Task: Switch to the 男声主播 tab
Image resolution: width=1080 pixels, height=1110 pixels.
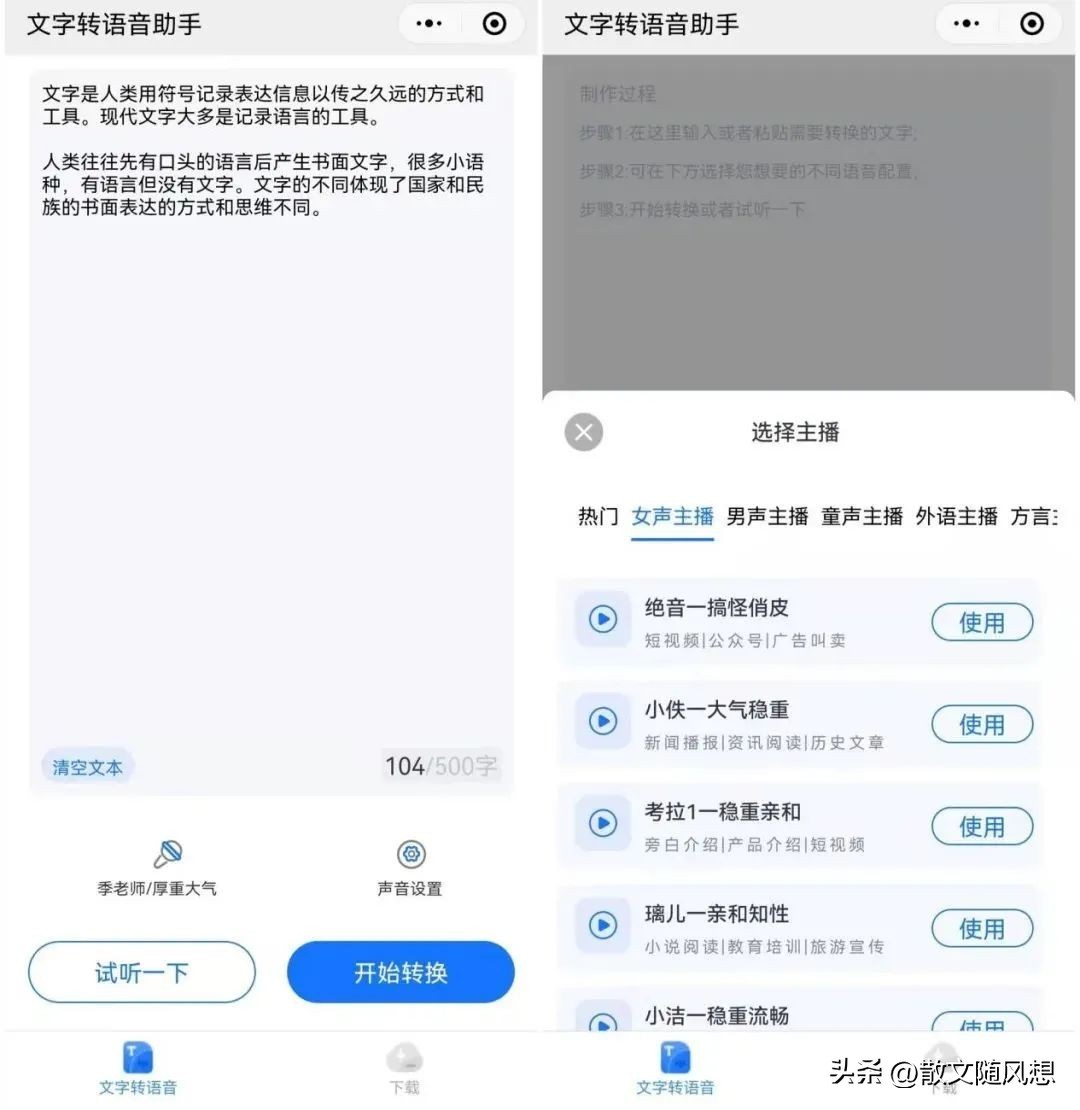Action: pos(767,516)
